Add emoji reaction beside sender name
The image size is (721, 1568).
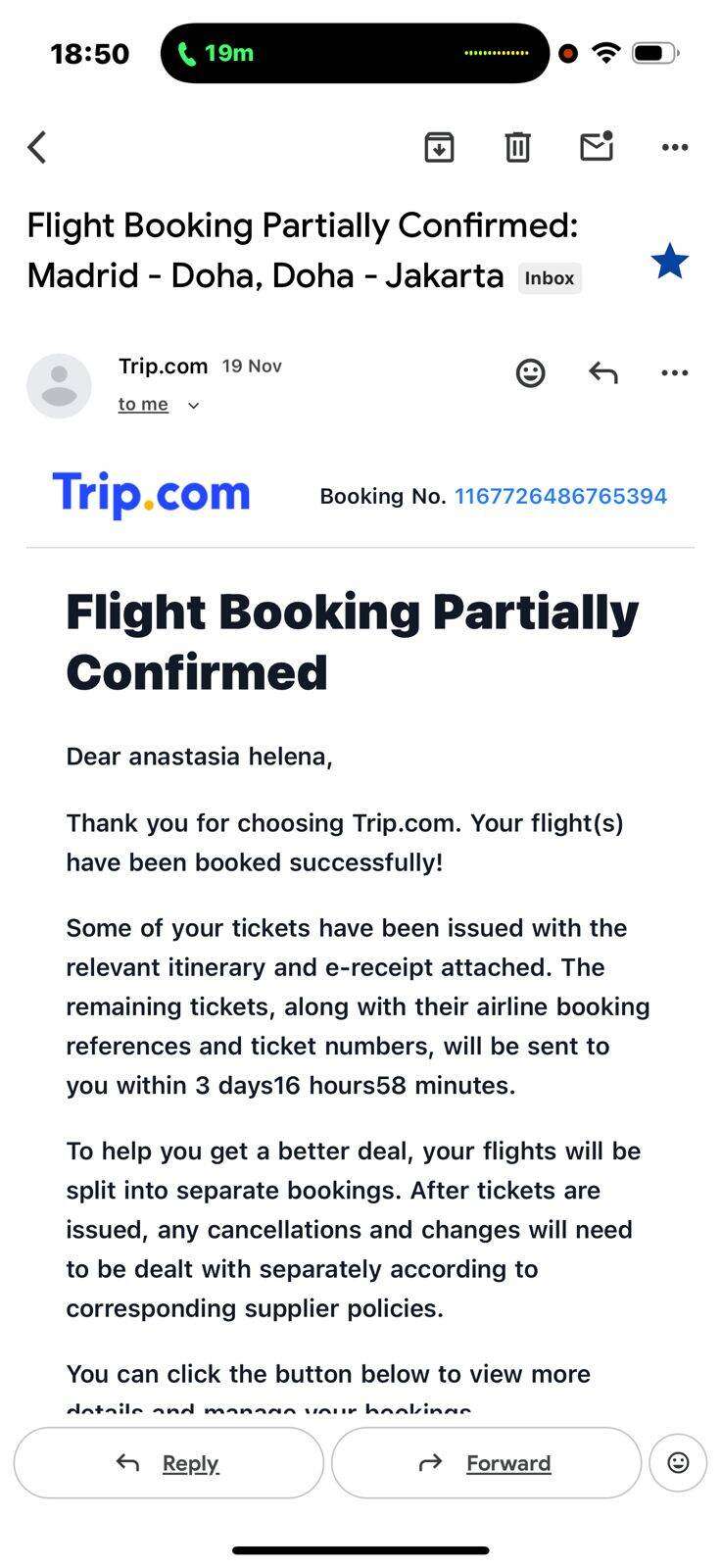pos(530,372)
